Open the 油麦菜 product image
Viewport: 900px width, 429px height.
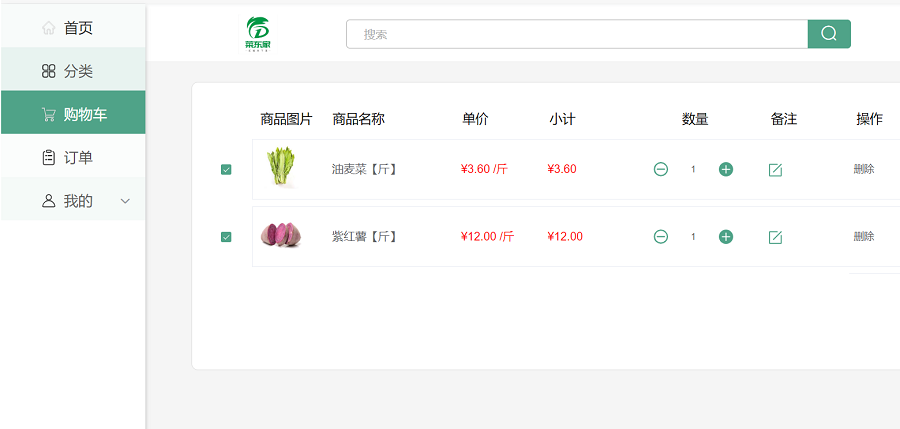click(280, 167)
